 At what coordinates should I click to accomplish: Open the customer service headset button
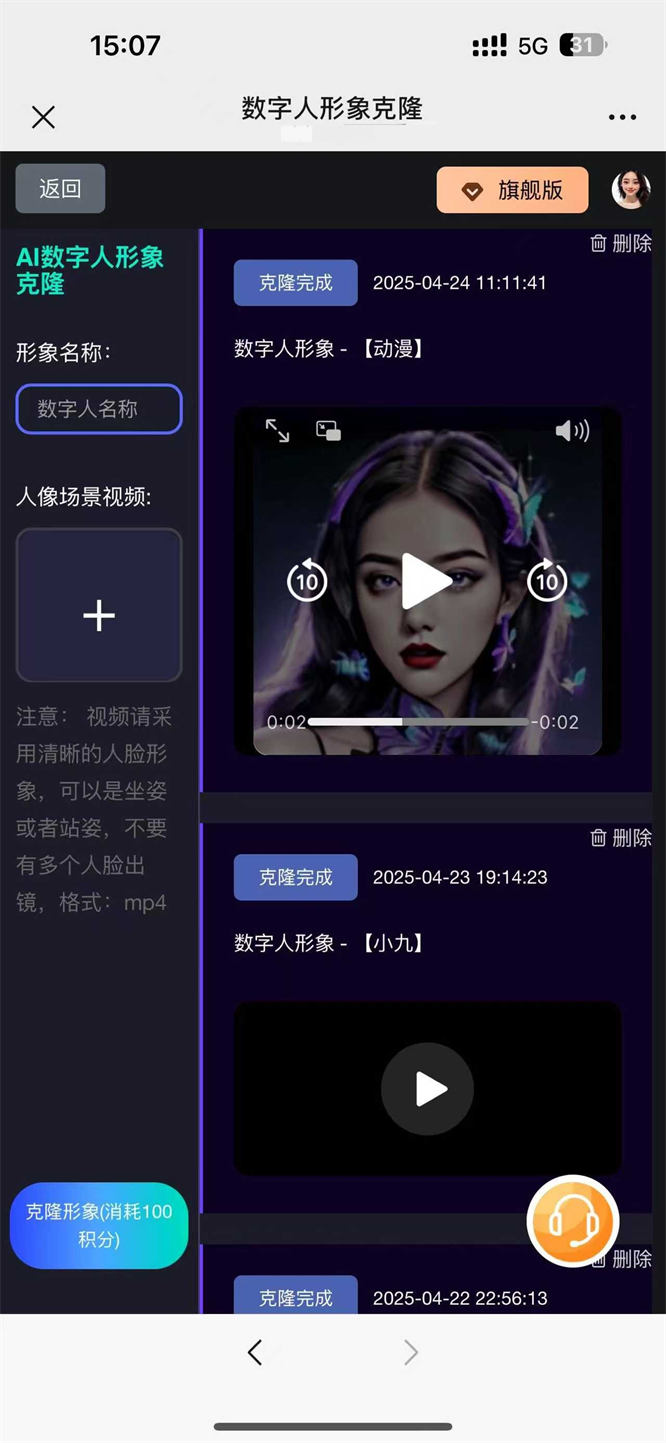[x=573, y=1221]
